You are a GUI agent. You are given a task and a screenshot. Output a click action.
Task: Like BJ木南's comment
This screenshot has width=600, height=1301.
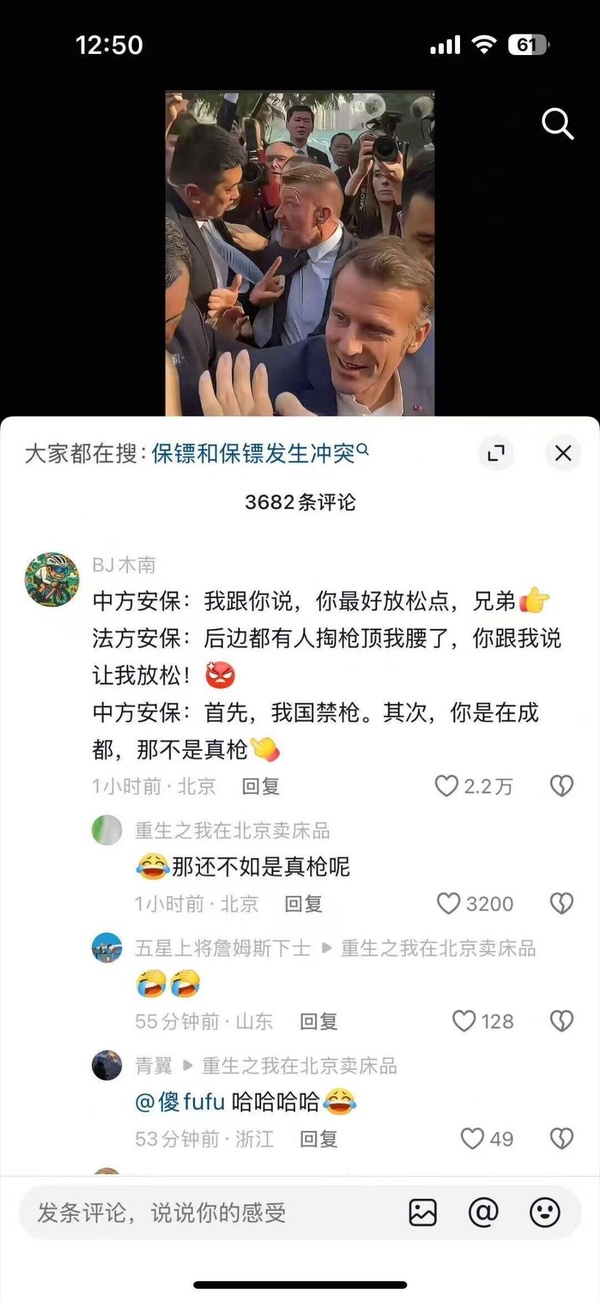447,786
